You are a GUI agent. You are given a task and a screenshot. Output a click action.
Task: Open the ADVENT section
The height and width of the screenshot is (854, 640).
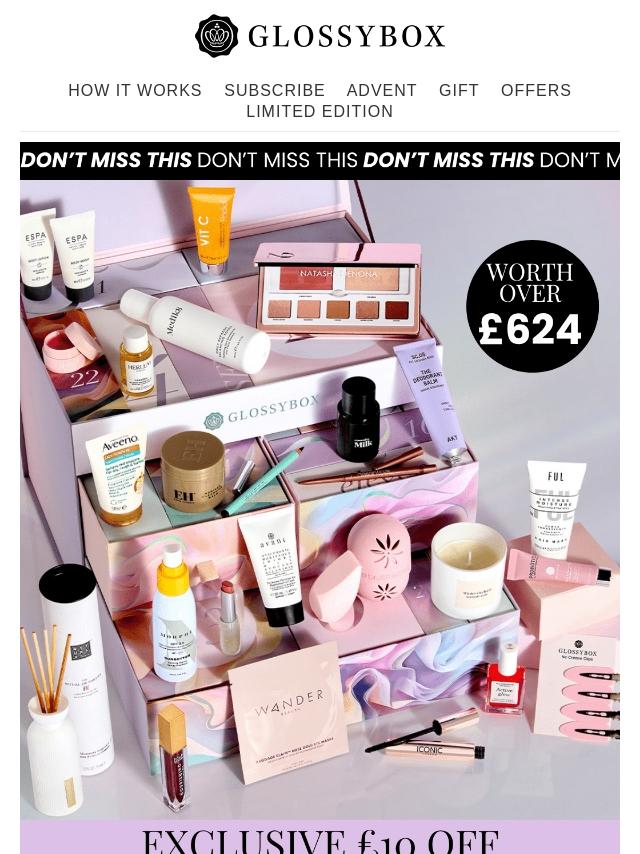click(381, 90)
